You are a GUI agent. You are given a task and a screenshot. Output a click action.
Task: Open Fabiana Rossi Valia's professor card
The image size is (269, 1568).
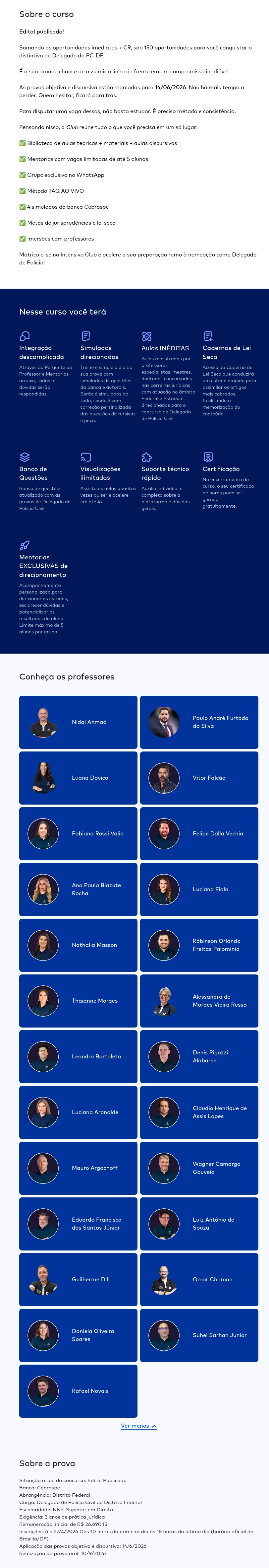(x=78, y=833)
